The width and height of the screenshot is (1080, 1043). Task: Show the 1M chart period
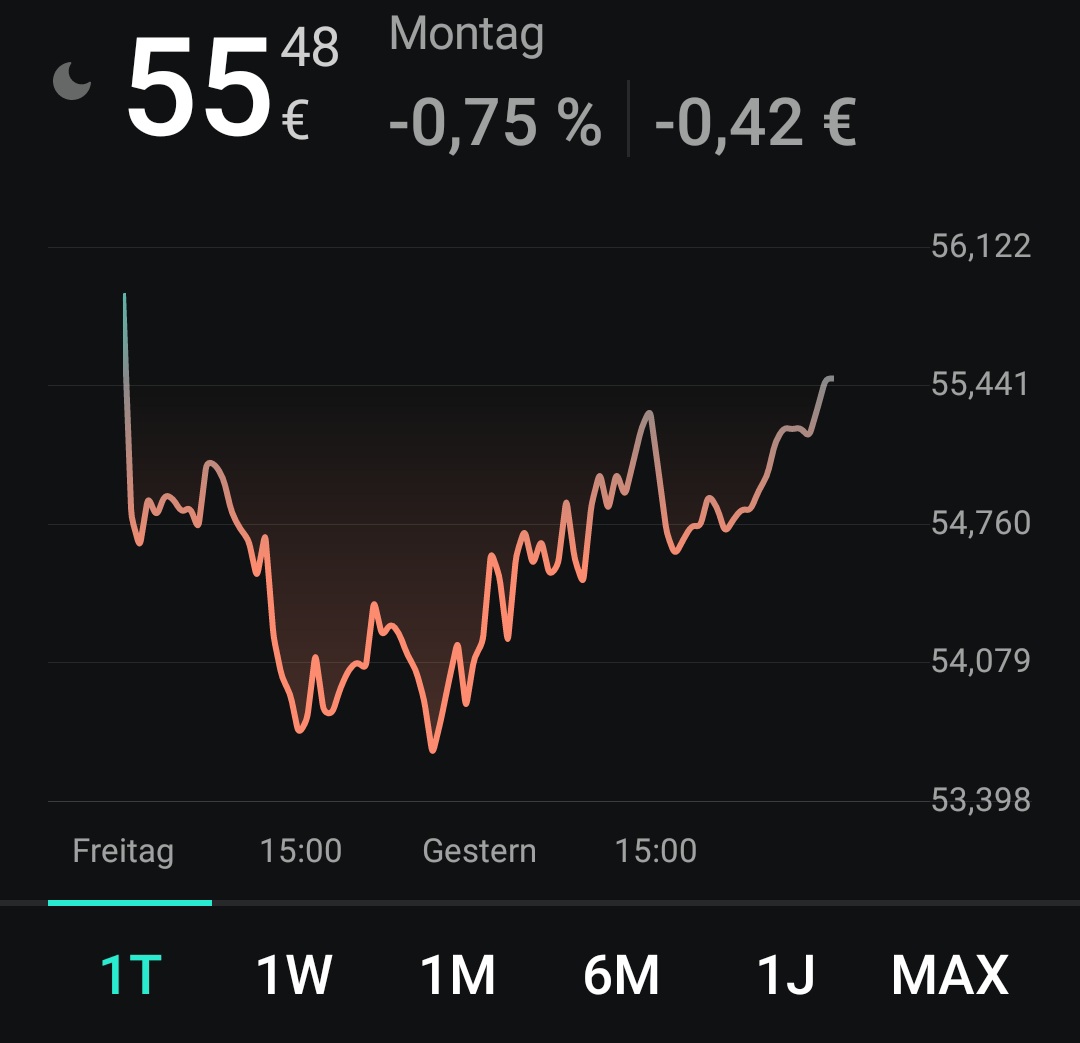point(458,974)
